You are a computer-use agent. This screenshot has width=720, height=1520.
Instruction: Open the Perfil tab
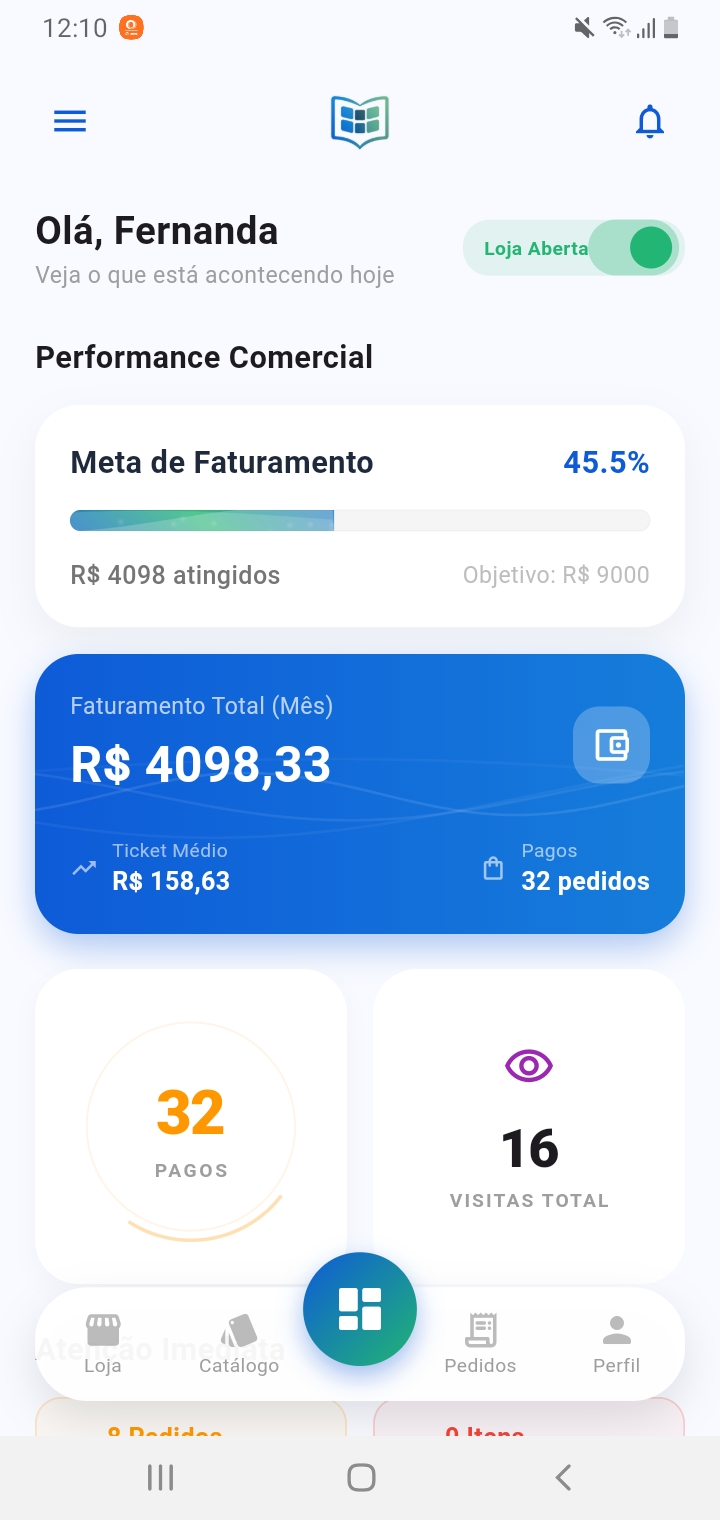click(x=616, y=1340)
